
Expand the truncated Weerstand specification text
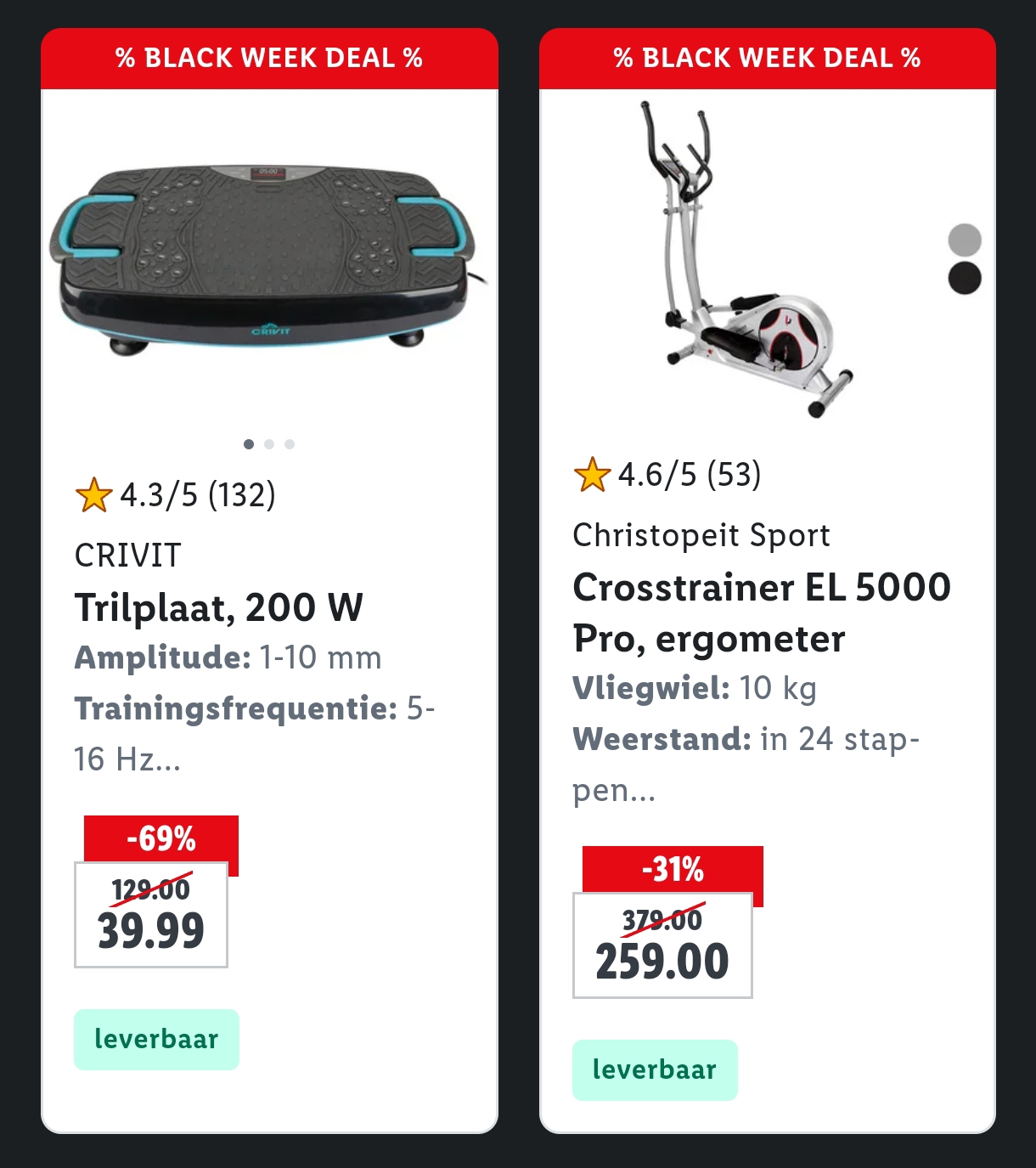coord(613,792)
